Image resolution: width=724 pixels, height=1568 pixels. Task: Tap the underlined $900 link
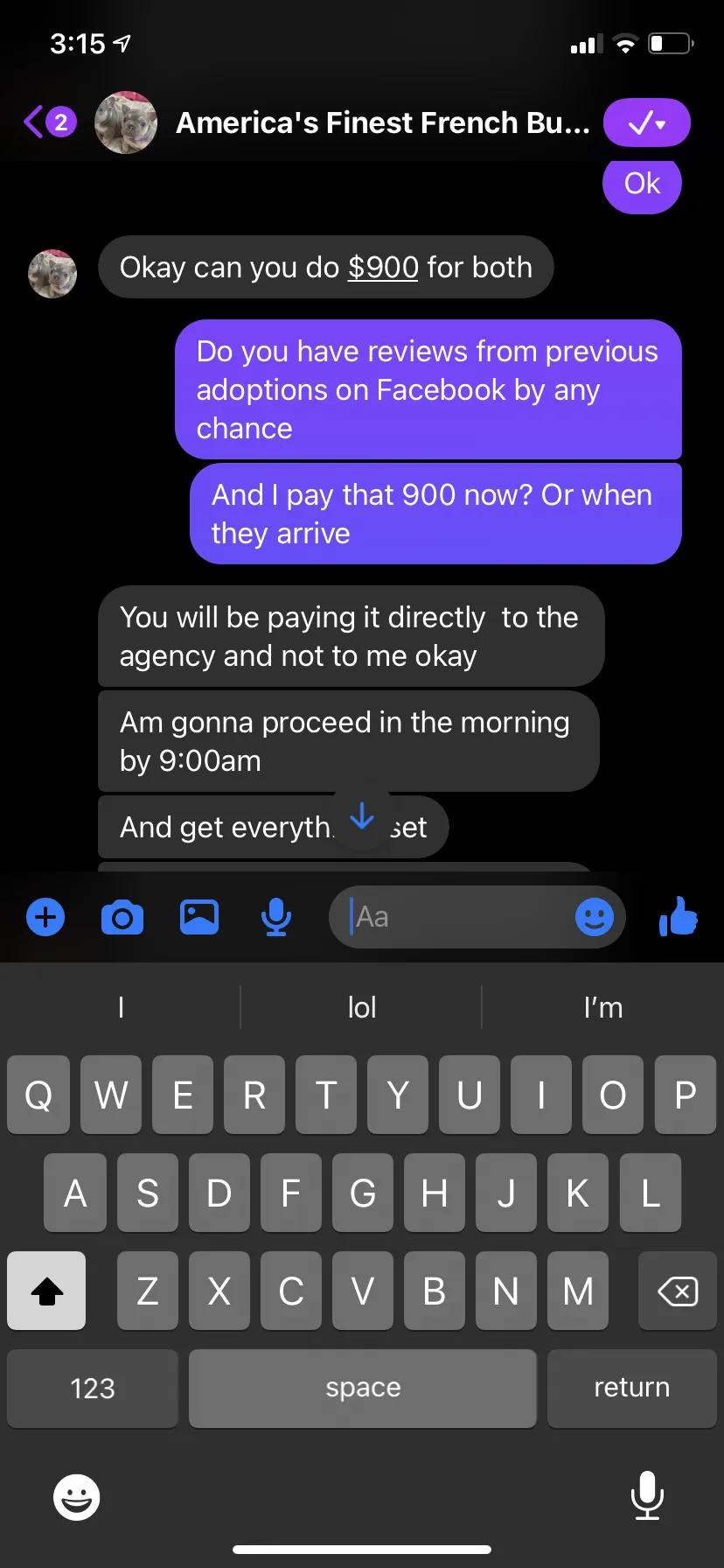[383, 267]
